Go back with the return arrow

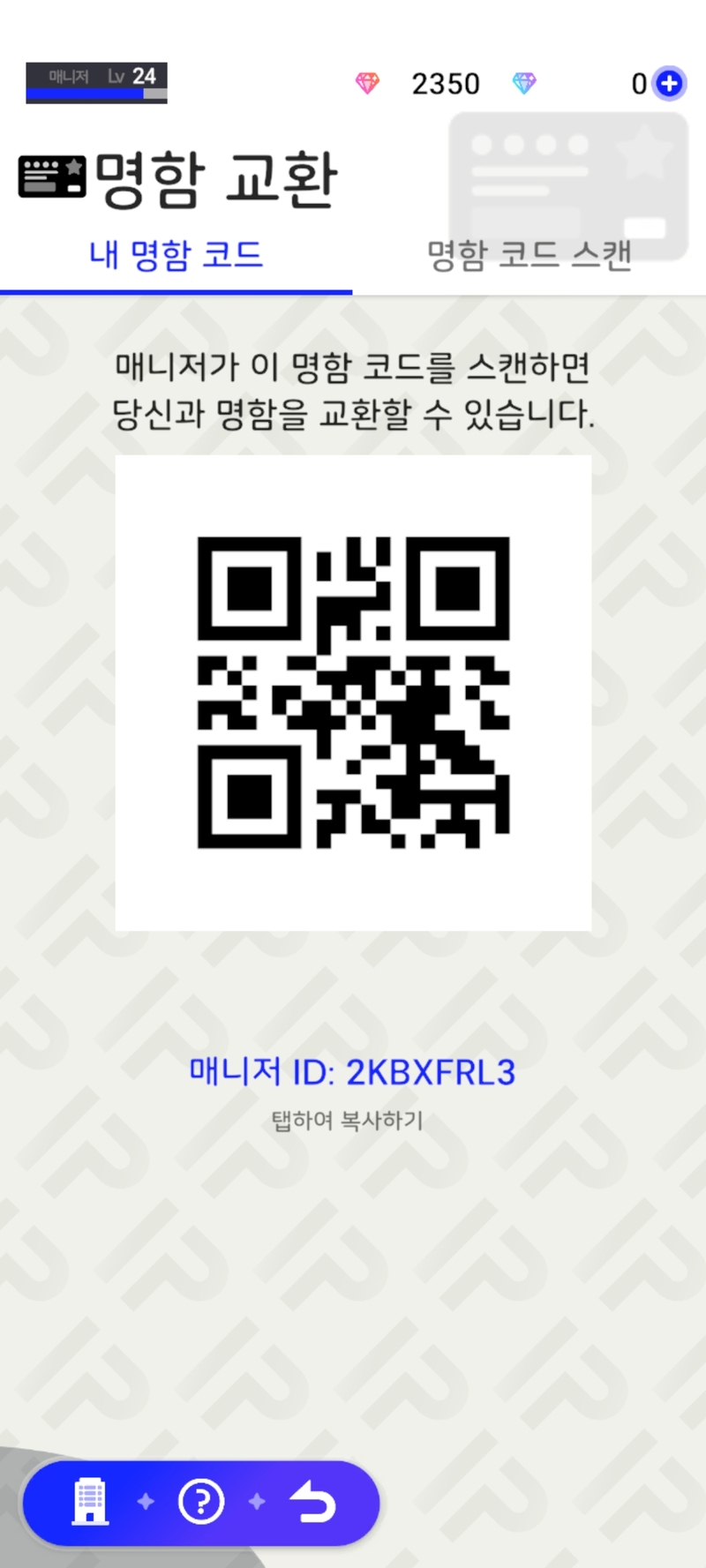pos(313,1501)
